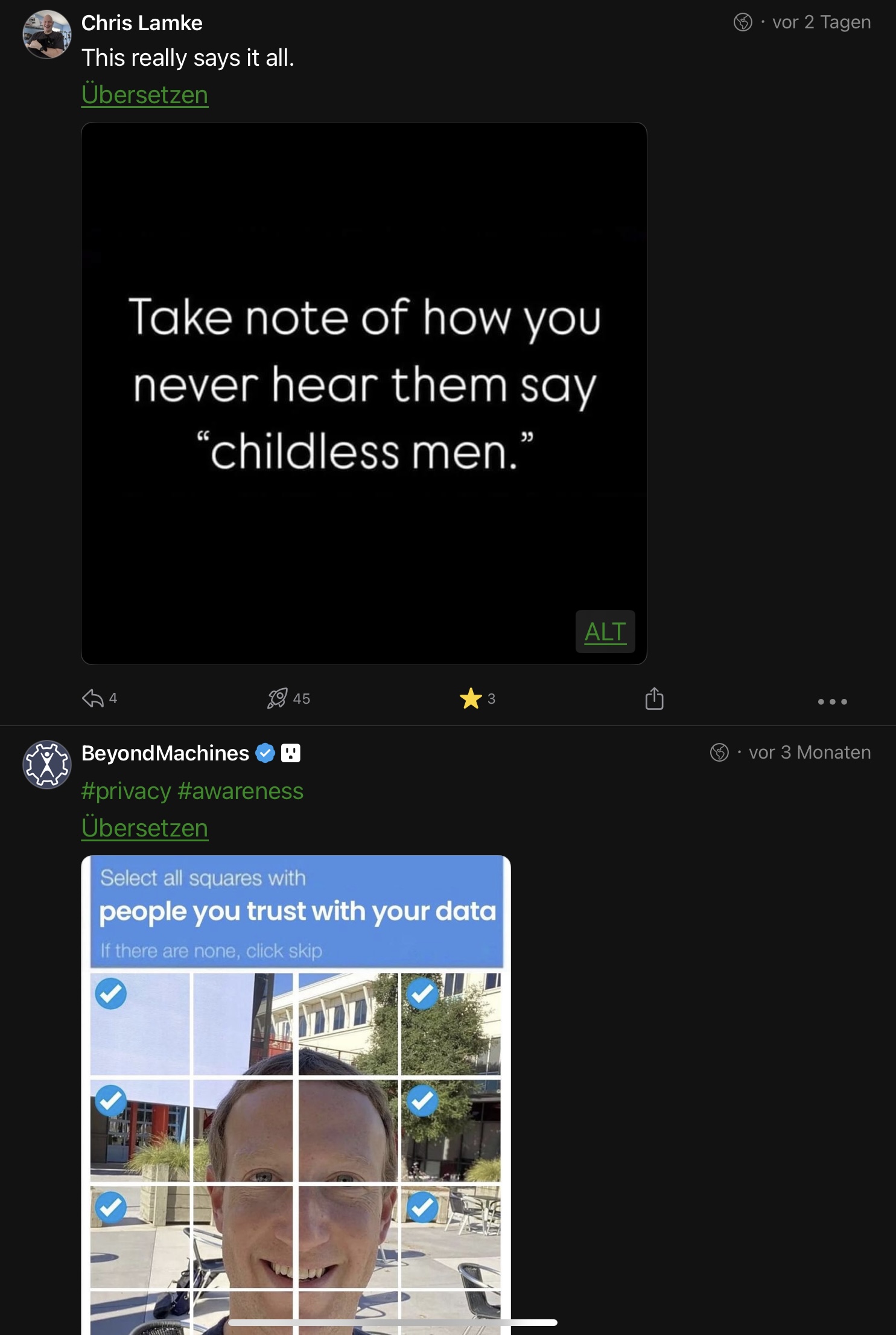Favorite Chris Lamke's post with the star

471,698
